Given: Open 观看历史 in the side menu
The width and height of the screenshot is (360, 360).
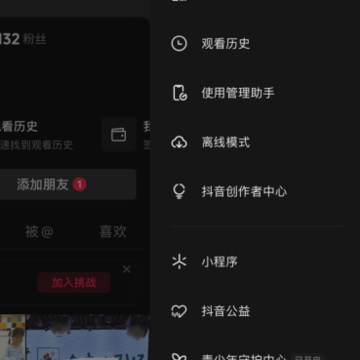Looking at the screenshot, I should coord(257,44).
